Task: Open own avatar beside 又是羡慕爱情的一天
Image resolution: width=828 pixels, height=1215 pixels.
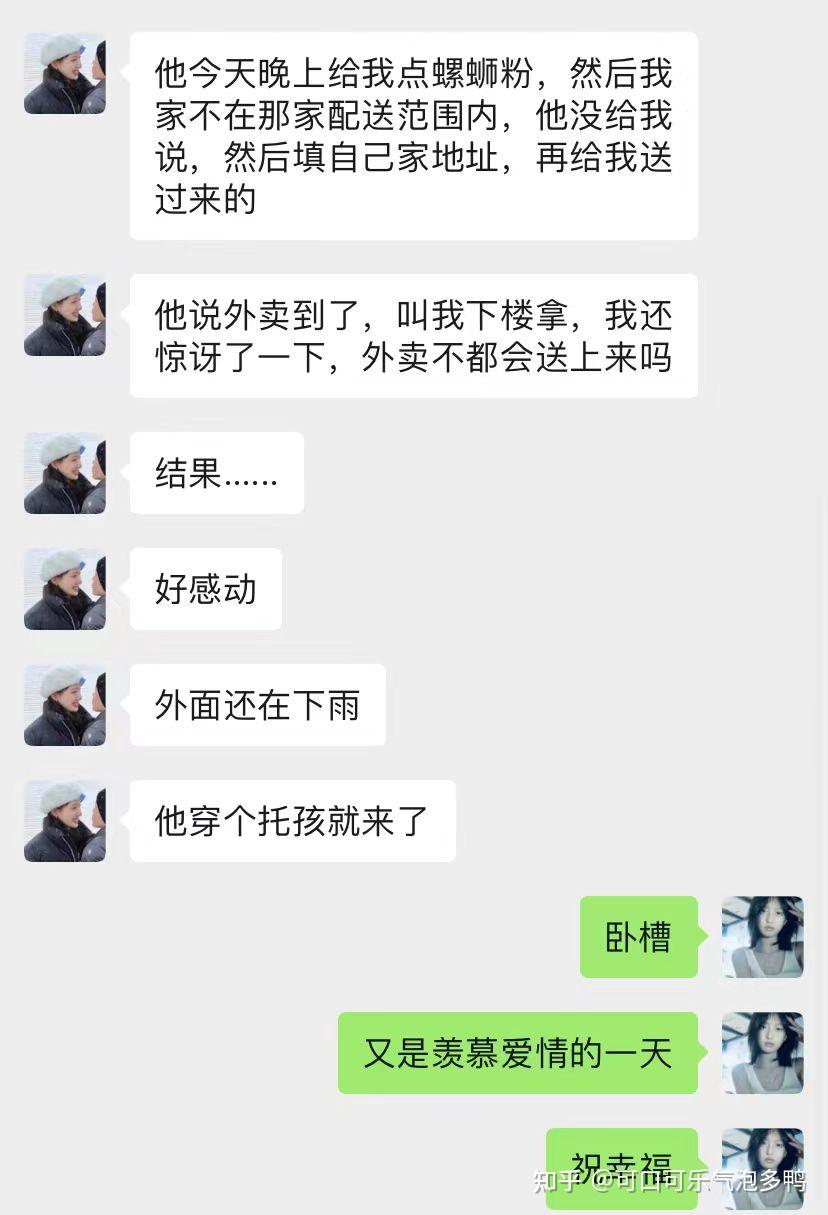Action: point(762,1053)
